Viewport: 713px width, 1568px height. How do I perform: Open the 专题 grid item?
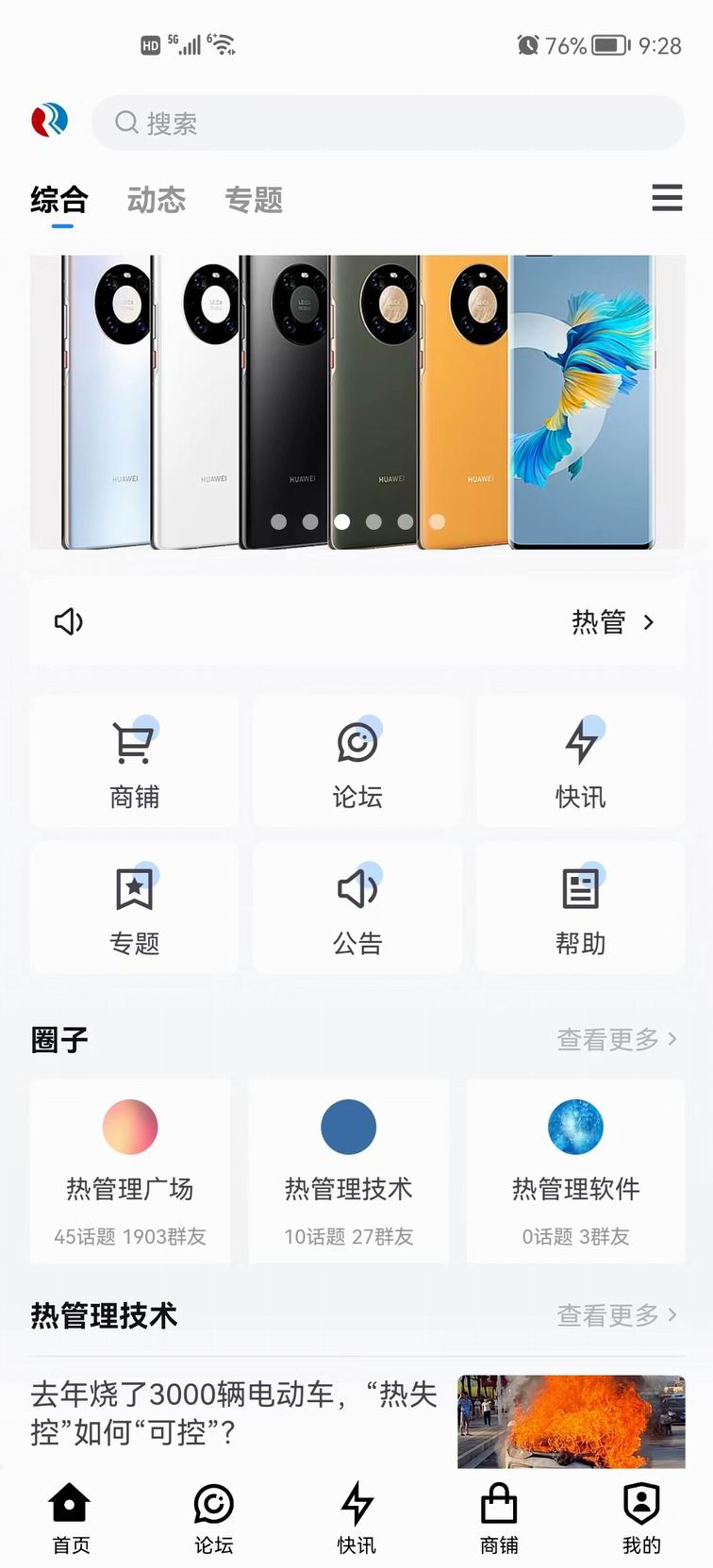point(134,909)
